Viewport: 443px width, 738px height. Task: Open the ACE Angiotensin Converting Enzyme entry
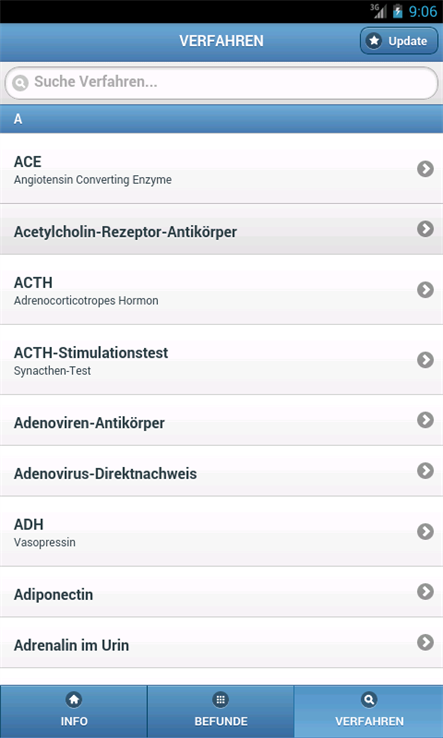click(x=221, y=168)
